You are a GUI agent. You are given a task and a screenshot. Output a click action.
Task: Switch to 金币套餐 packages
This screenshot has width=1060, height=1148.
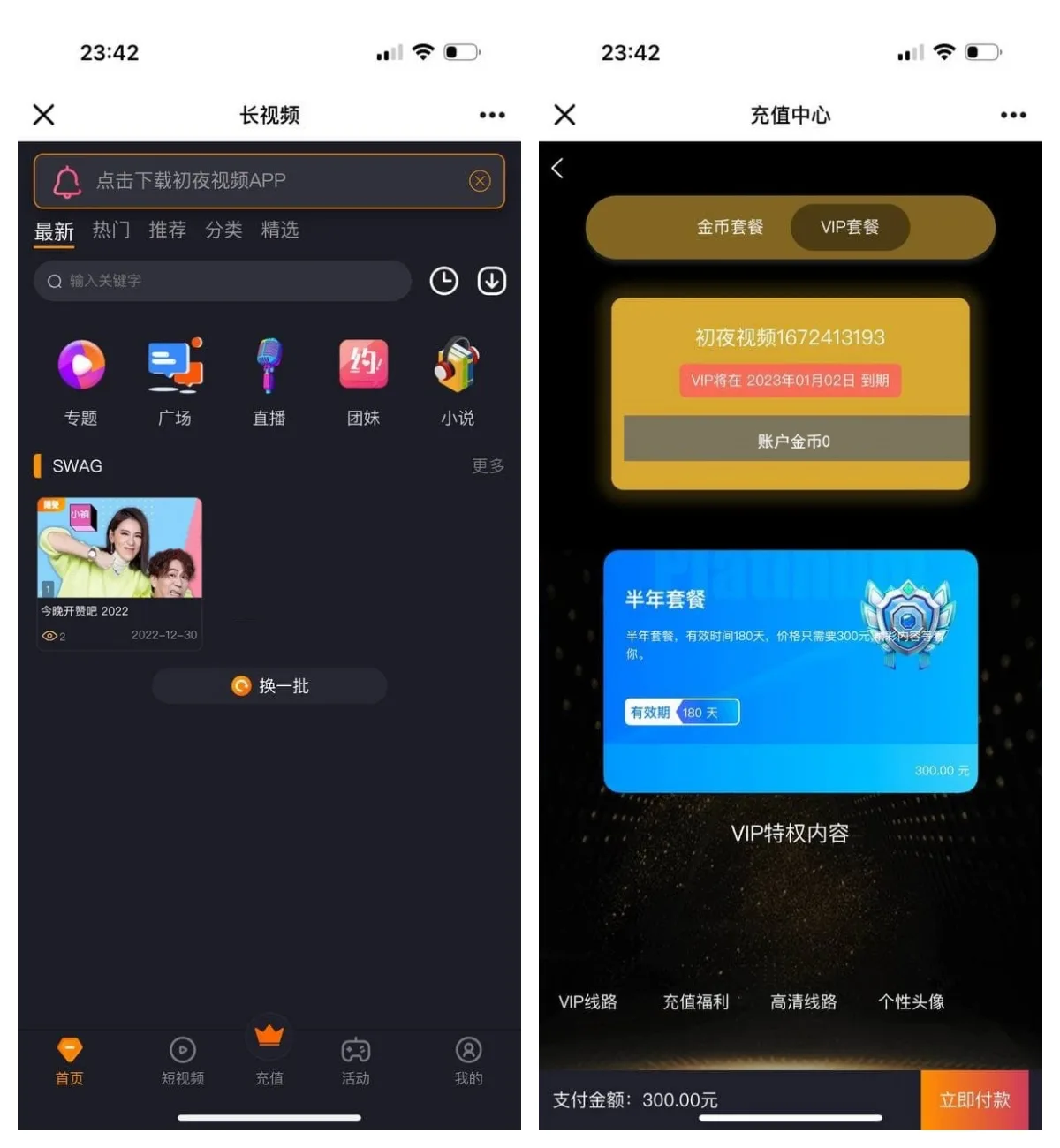730,227
